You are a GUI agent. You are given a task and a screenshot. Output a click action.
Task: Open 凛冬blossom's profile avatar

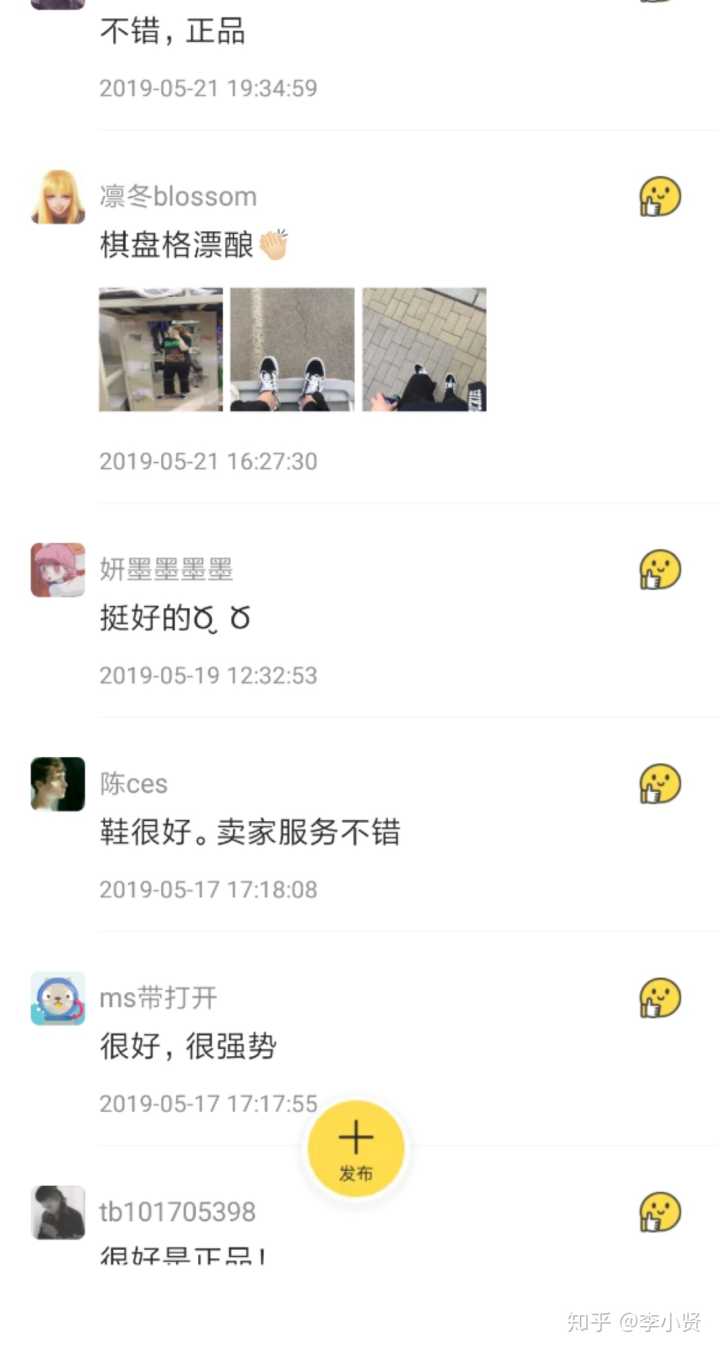click(x=58, y=197)
